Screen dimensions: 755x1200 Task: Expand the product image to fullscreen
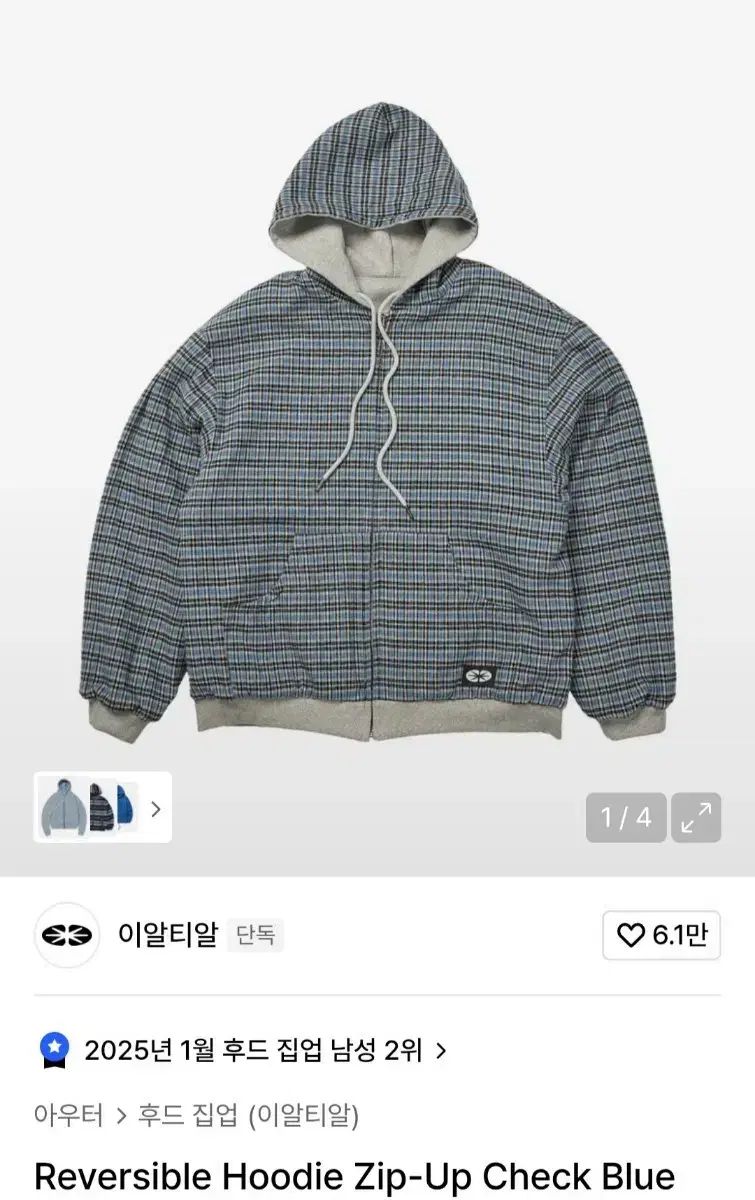(696, 818)
